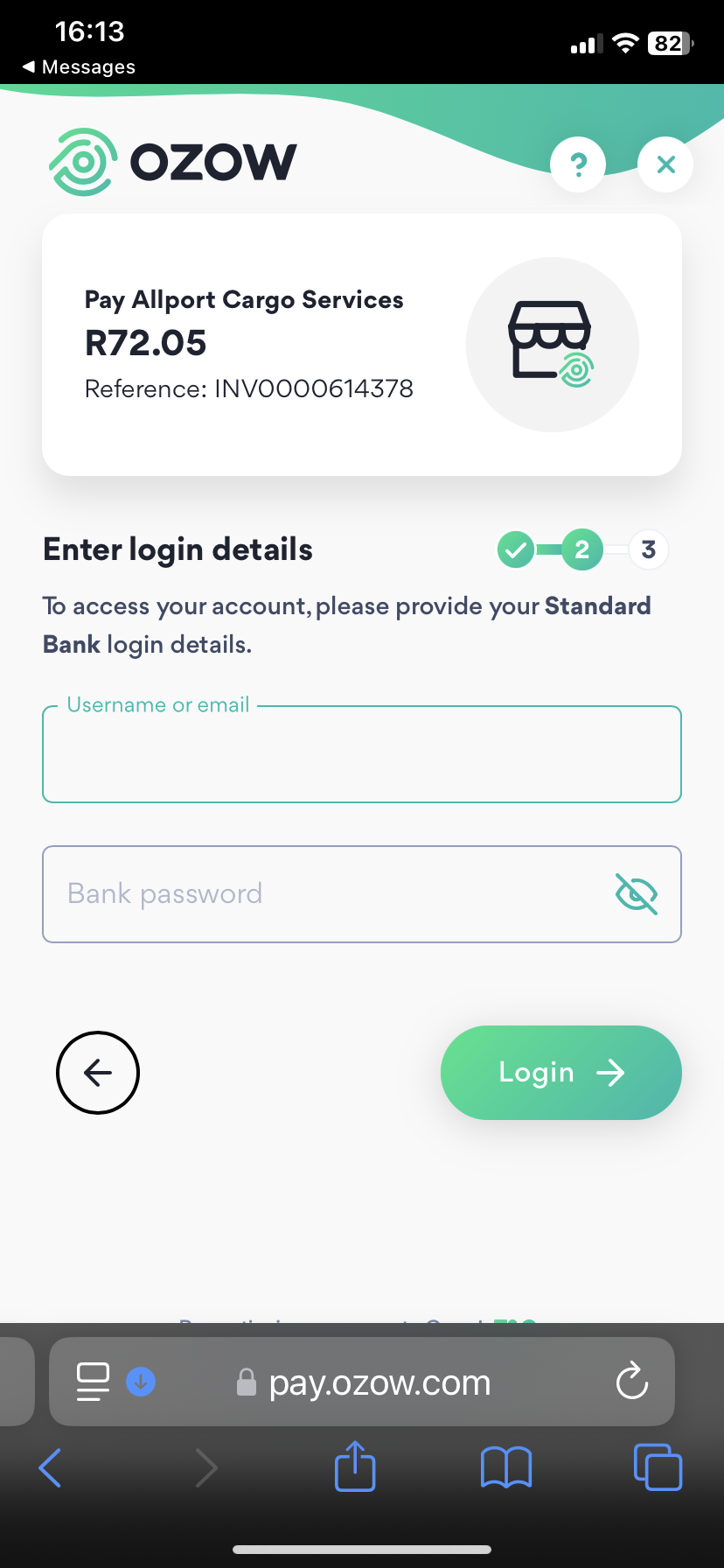Image resolution: width=724 pixels, height=1568 pixels.
Task: Open the help question mark icon
Action: click(578, 164)
